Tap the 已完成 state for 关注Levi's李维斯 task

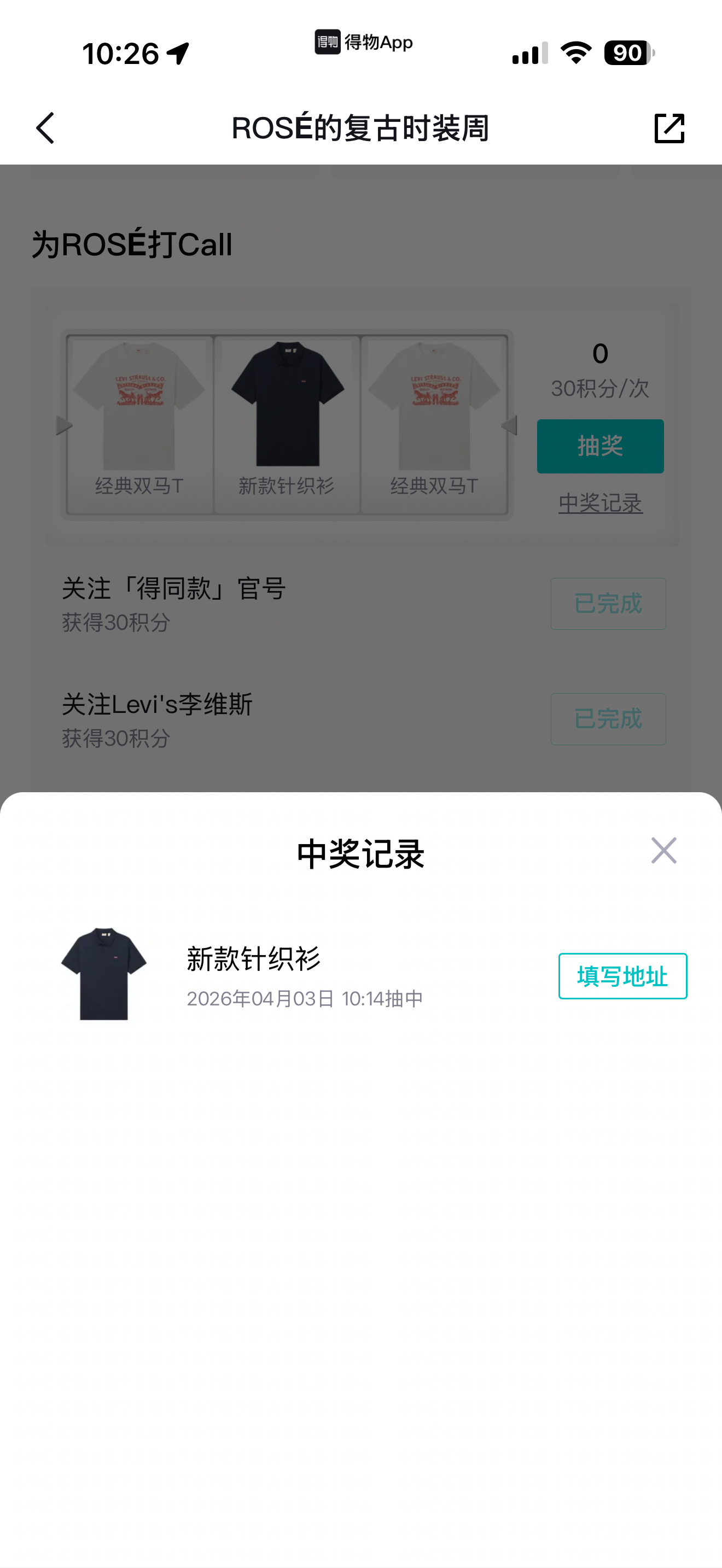[608, 719]
